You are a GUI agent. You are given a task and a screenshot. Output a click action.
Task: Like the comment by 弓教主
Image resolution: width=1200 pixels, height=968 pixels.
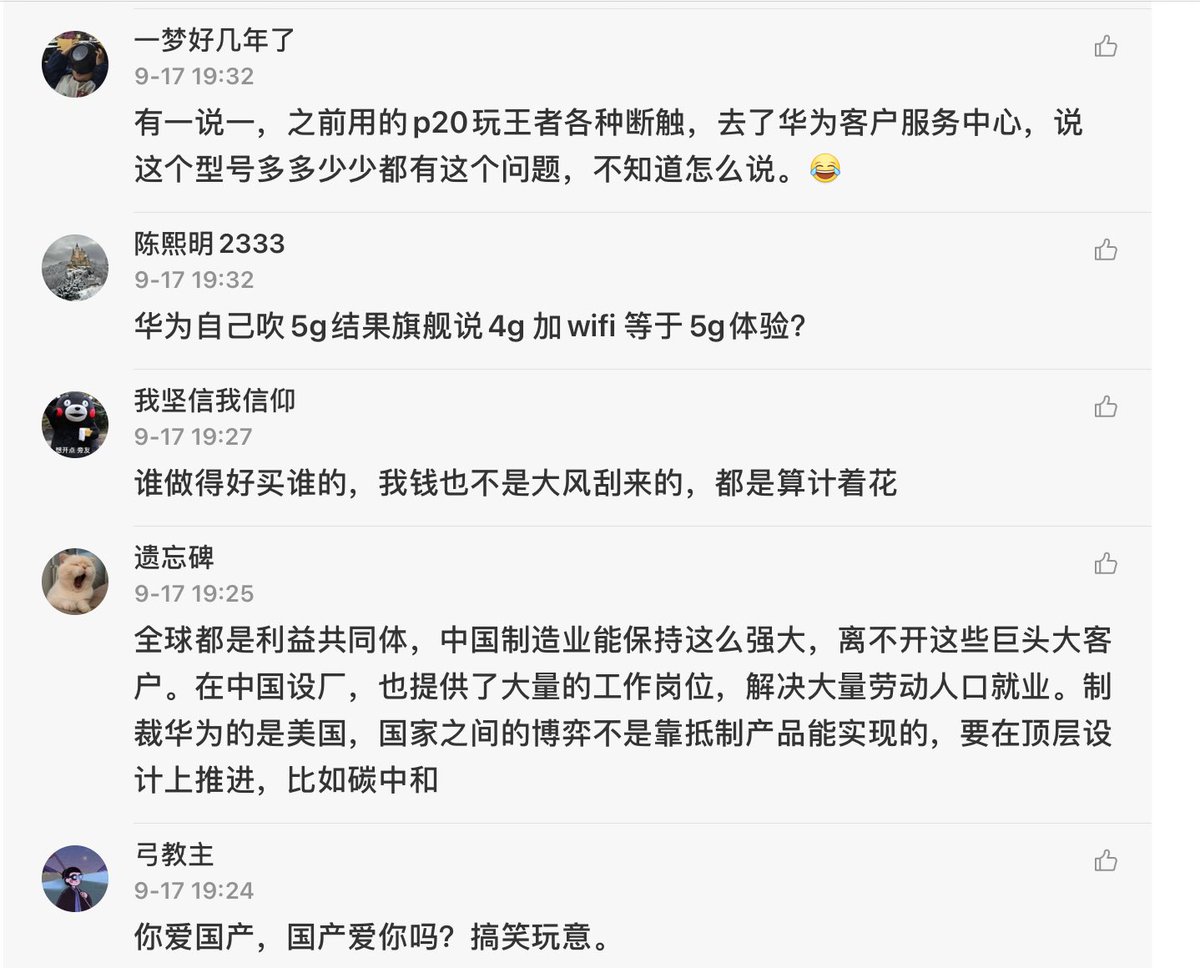pyautogui.click(x=1105, y=860)
